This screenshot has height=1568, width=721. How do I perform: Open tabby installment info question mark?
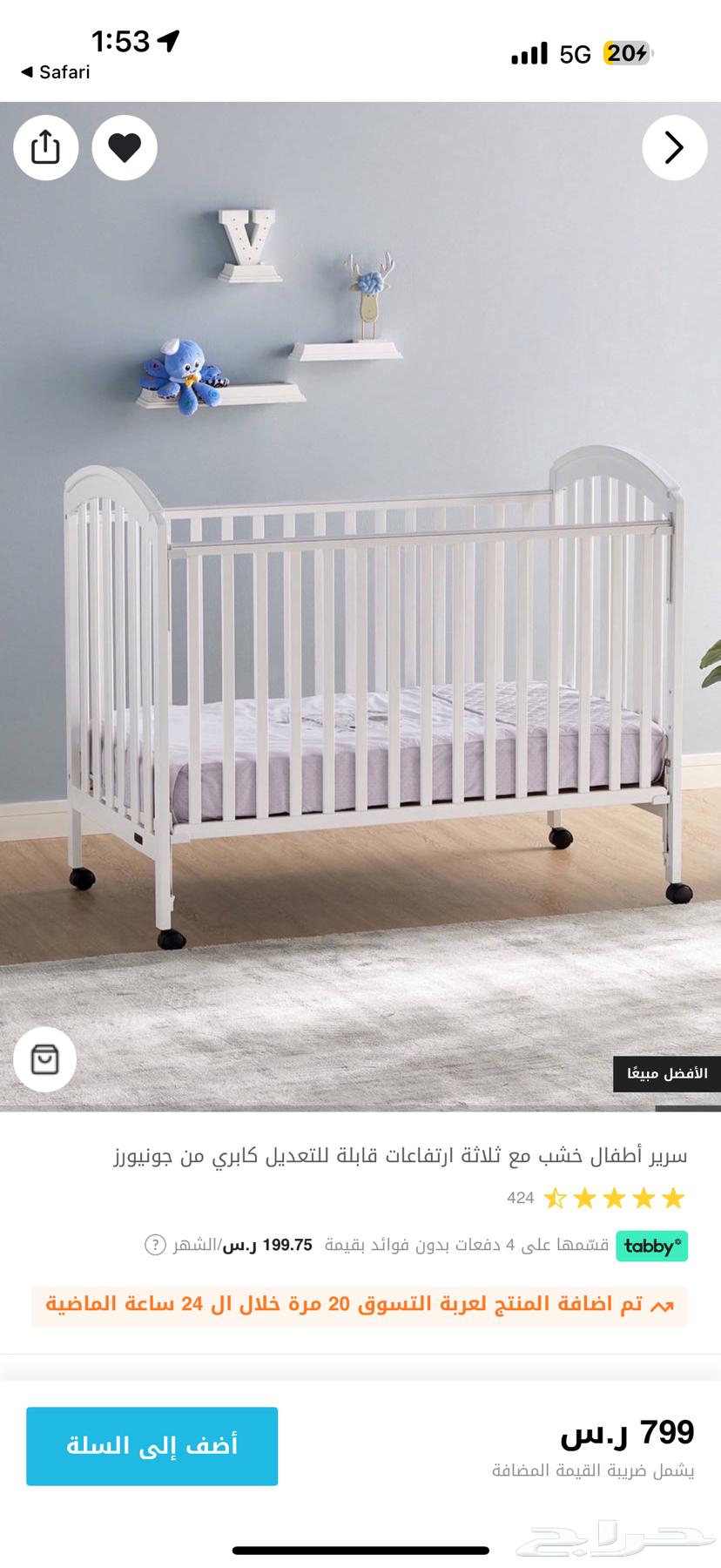(x=155, y=1245)
